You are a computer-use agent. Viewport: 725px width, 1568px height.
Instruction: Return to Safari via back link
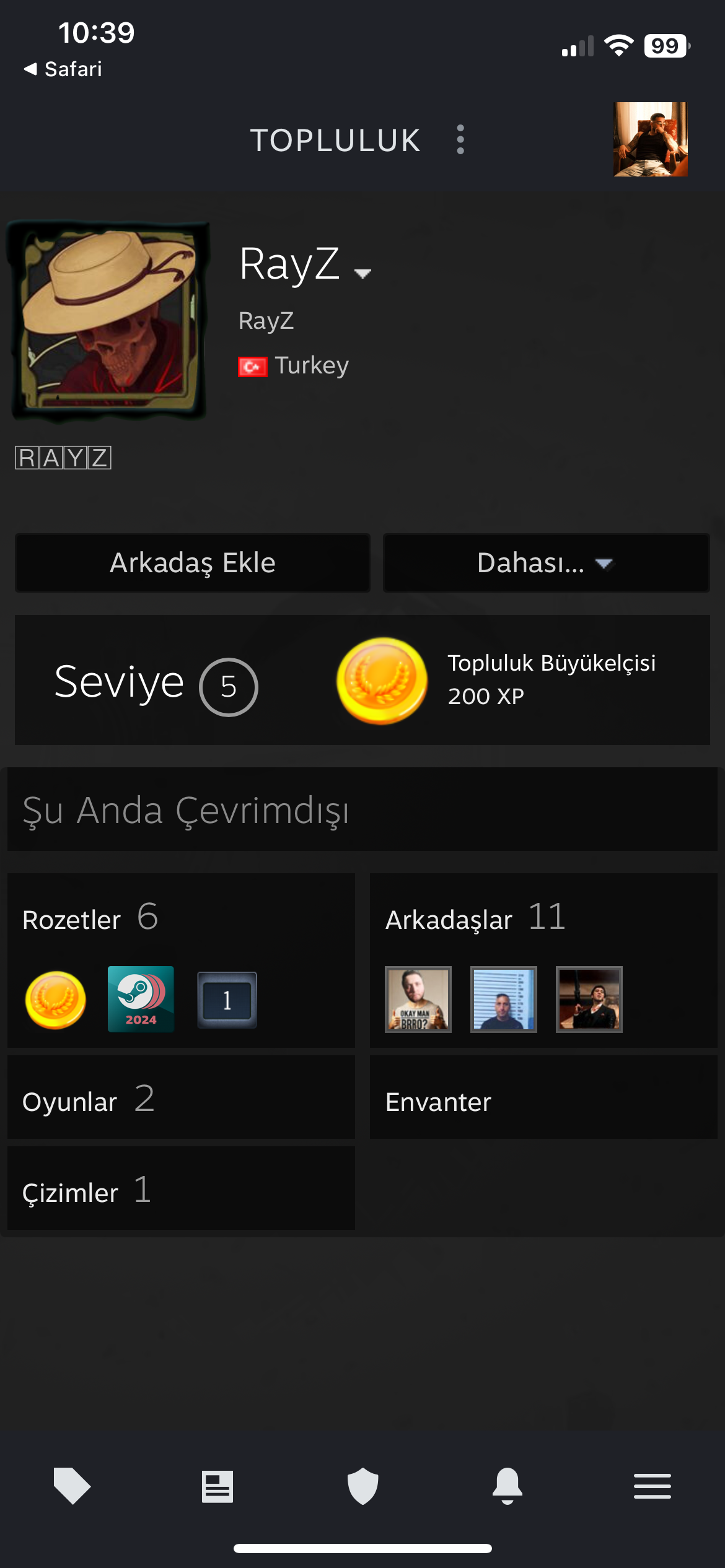point(63,69)
